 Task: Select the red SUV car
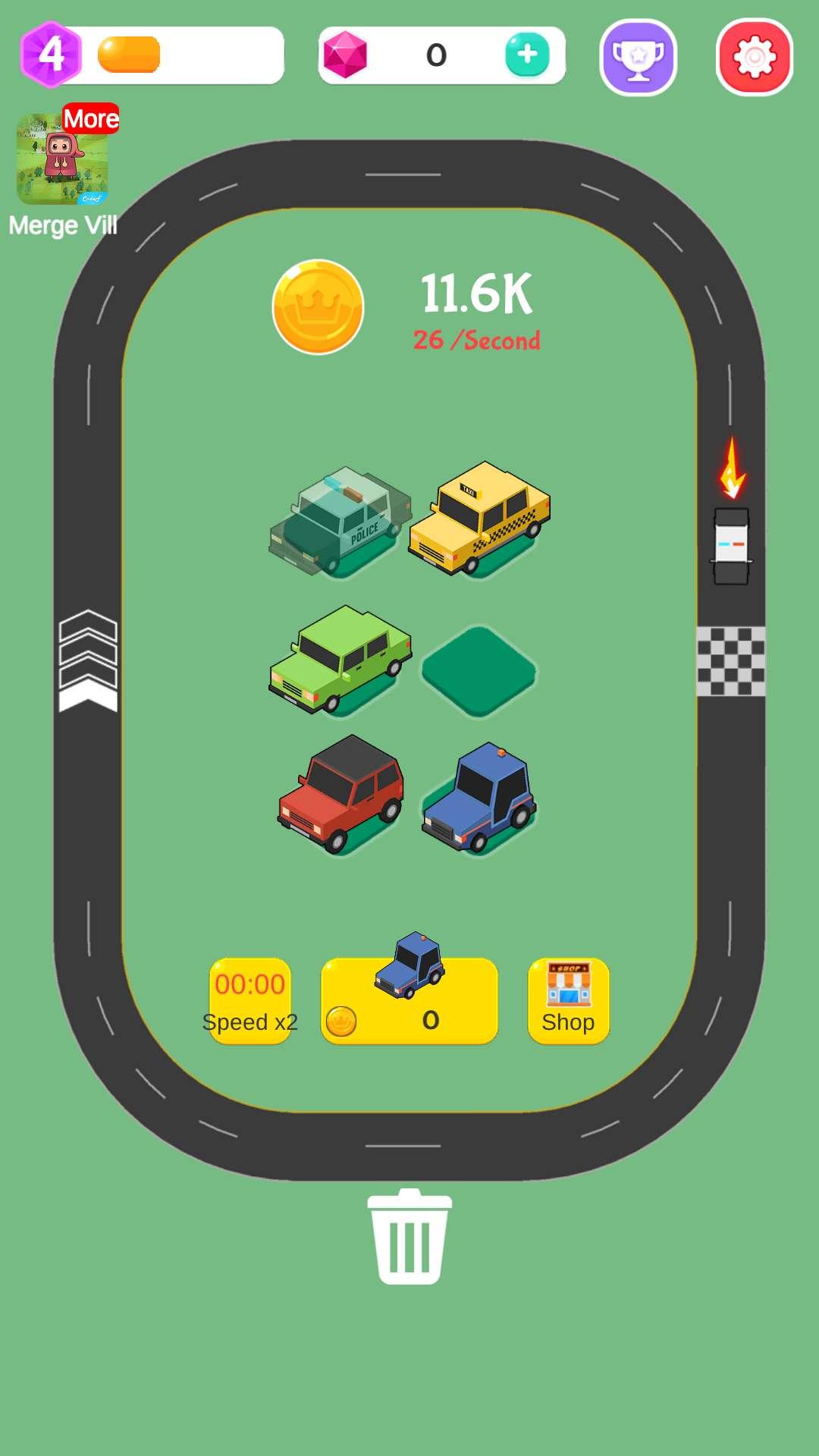(341, 792)
